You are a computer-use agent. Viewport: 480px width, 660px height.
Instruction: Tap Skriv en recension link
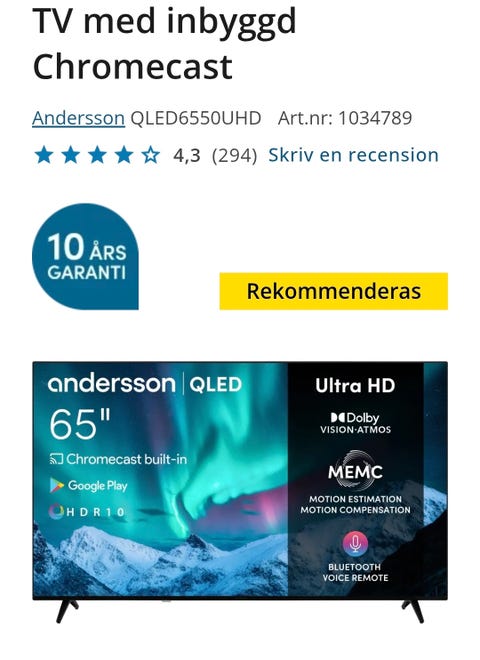click(354, 155)
